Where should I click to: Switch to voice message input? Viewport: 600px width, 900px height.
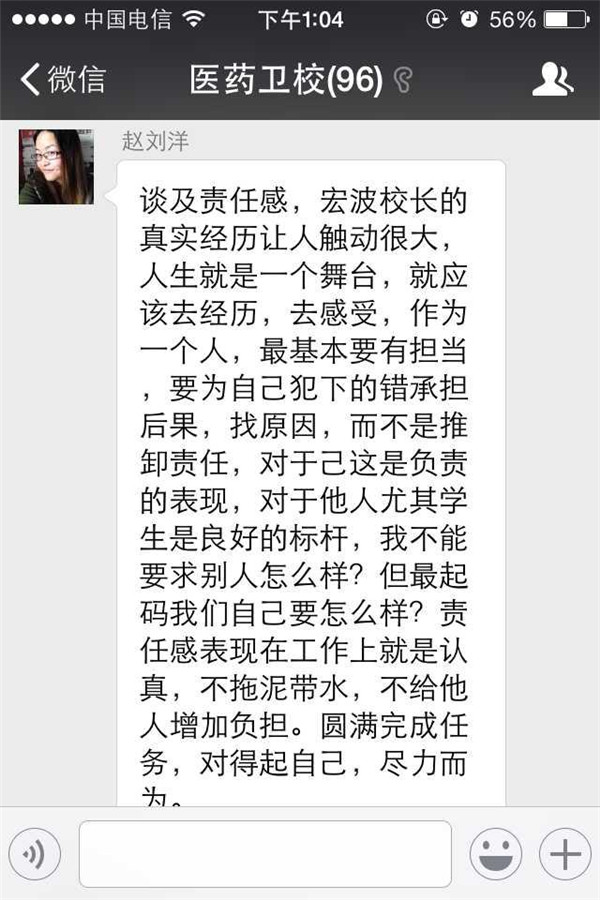(x=35, y=854)
